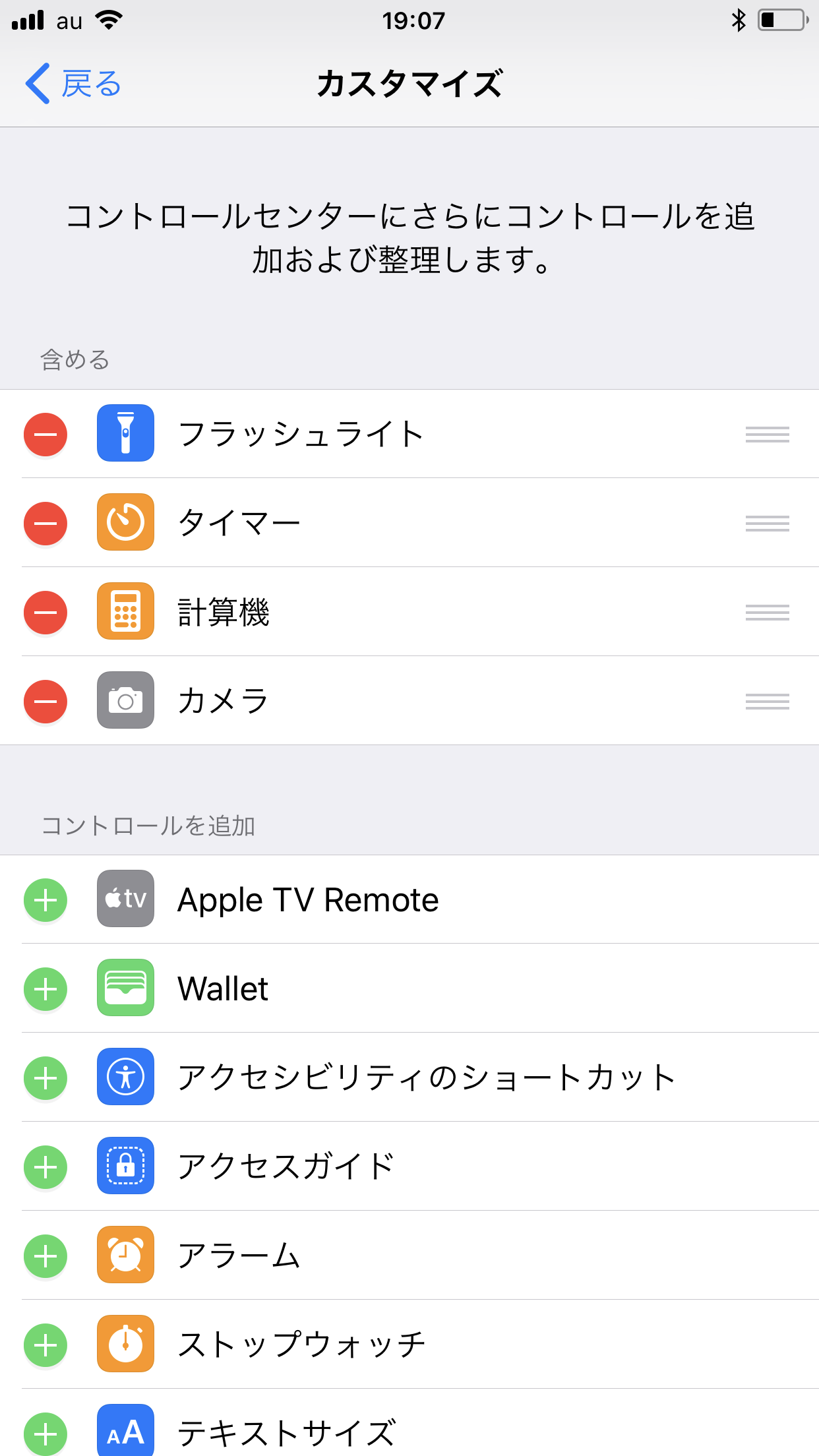Add Wallet to Control Center
This screenshot has height=1456, width=819.
point(45,989)
